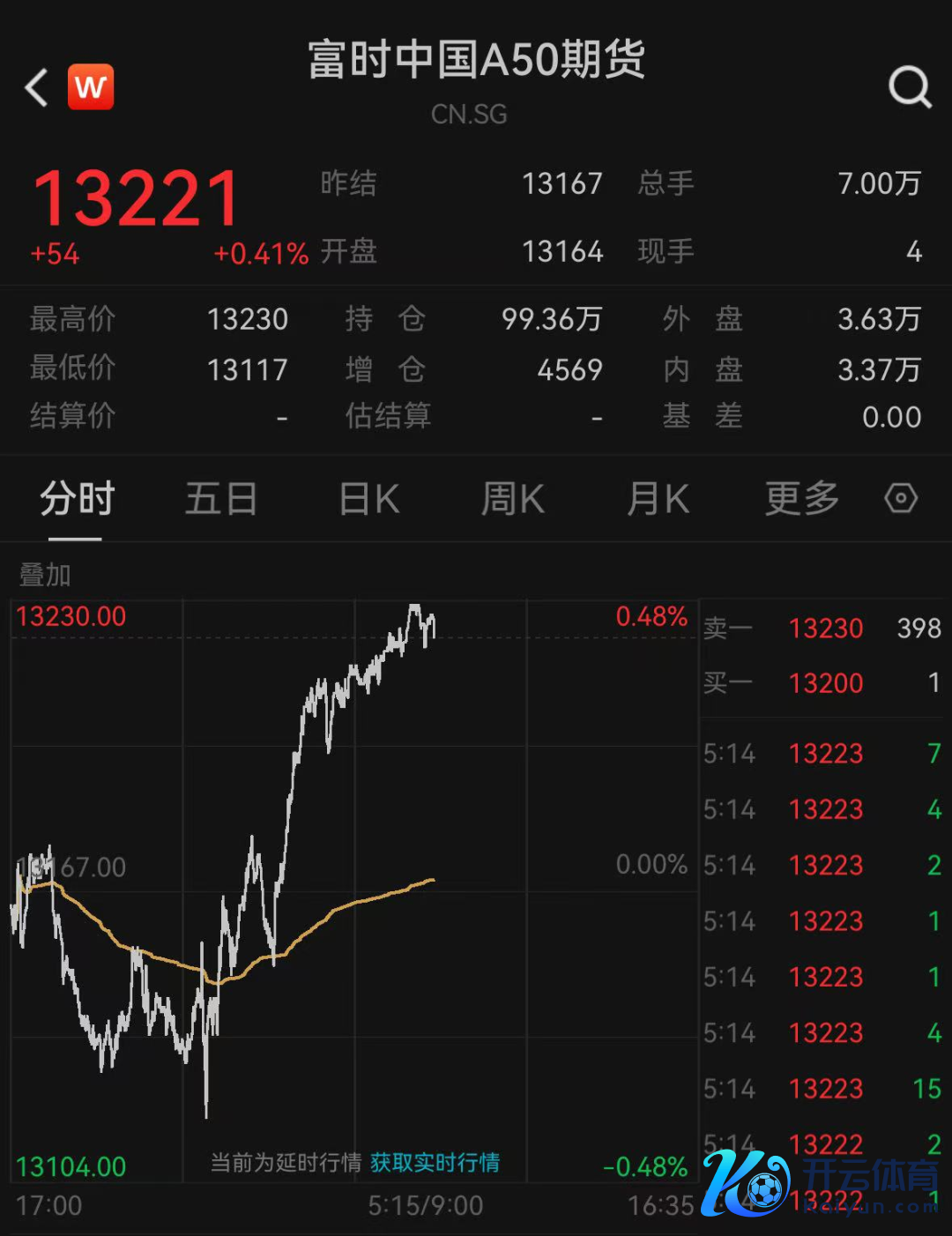Go back using the top-left arrow
This screenshot has height=1236, width=952.
click(x=36, y=87)
